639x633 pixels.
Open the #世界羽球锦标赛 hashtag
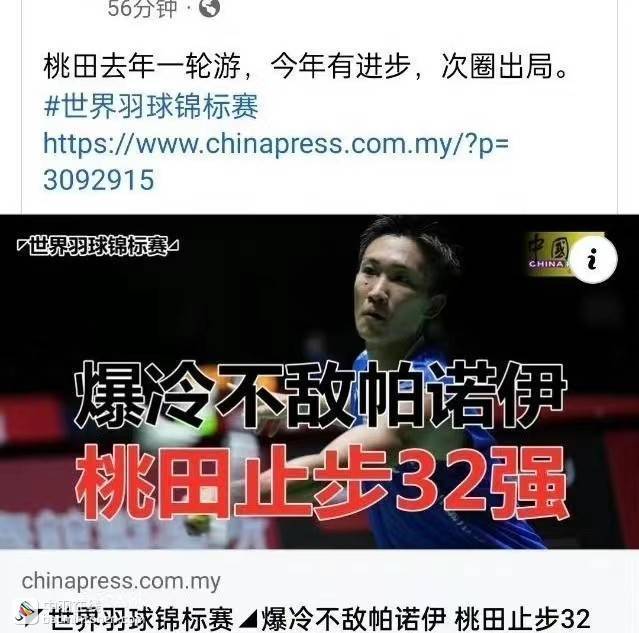pos(151,106)
